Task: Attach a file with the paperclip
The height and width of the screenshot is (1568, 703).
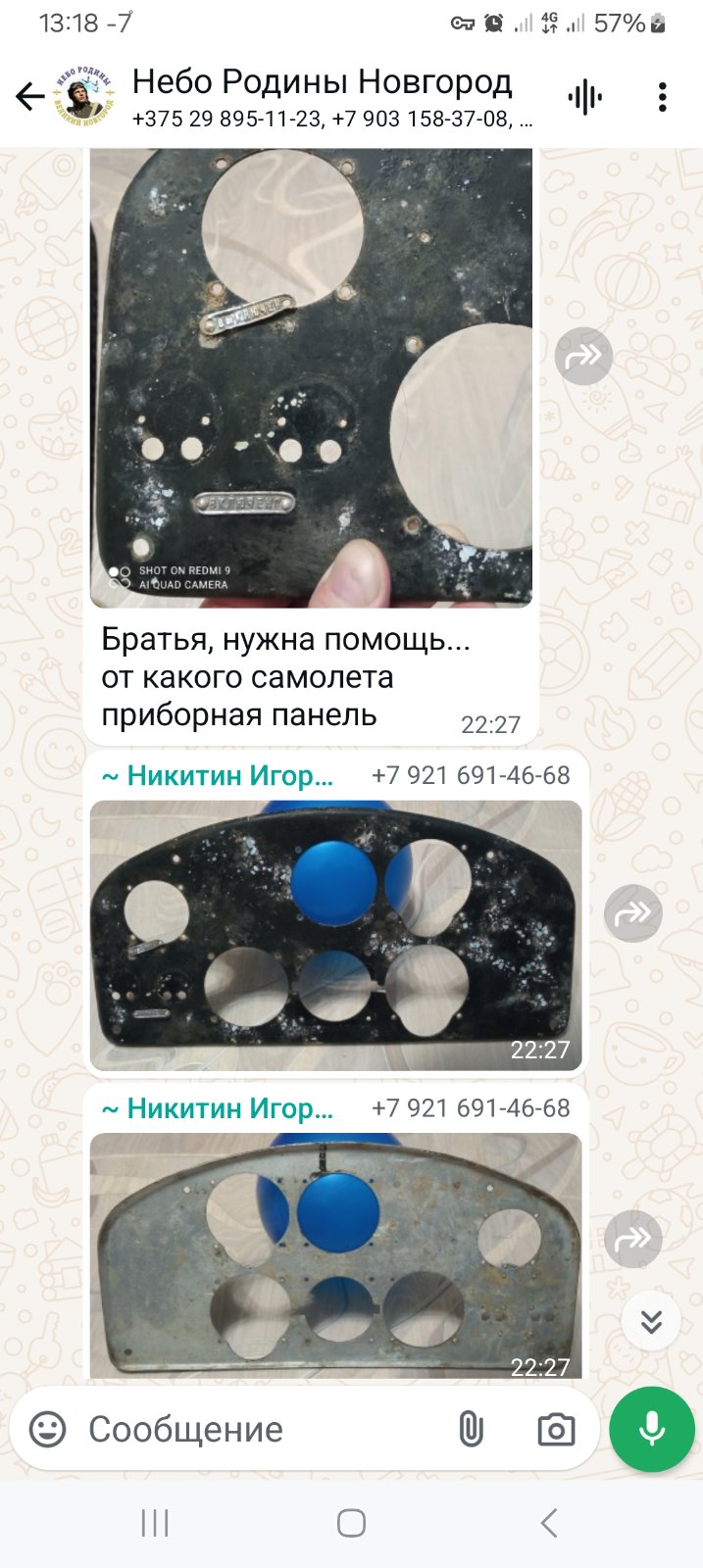Action: point(471,1430)
